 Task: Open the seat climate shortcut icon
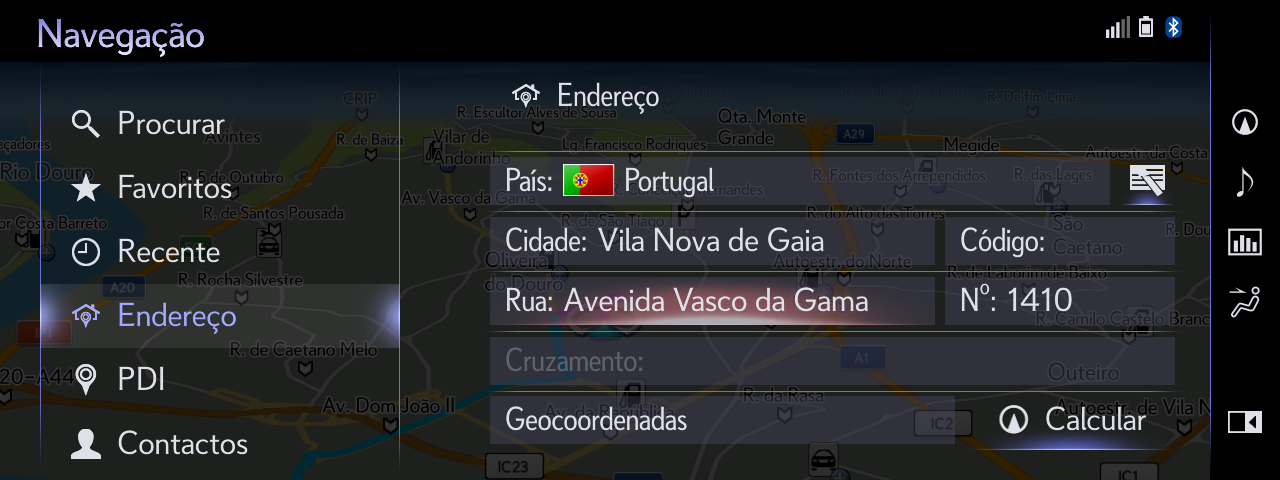pos(1245,302)
